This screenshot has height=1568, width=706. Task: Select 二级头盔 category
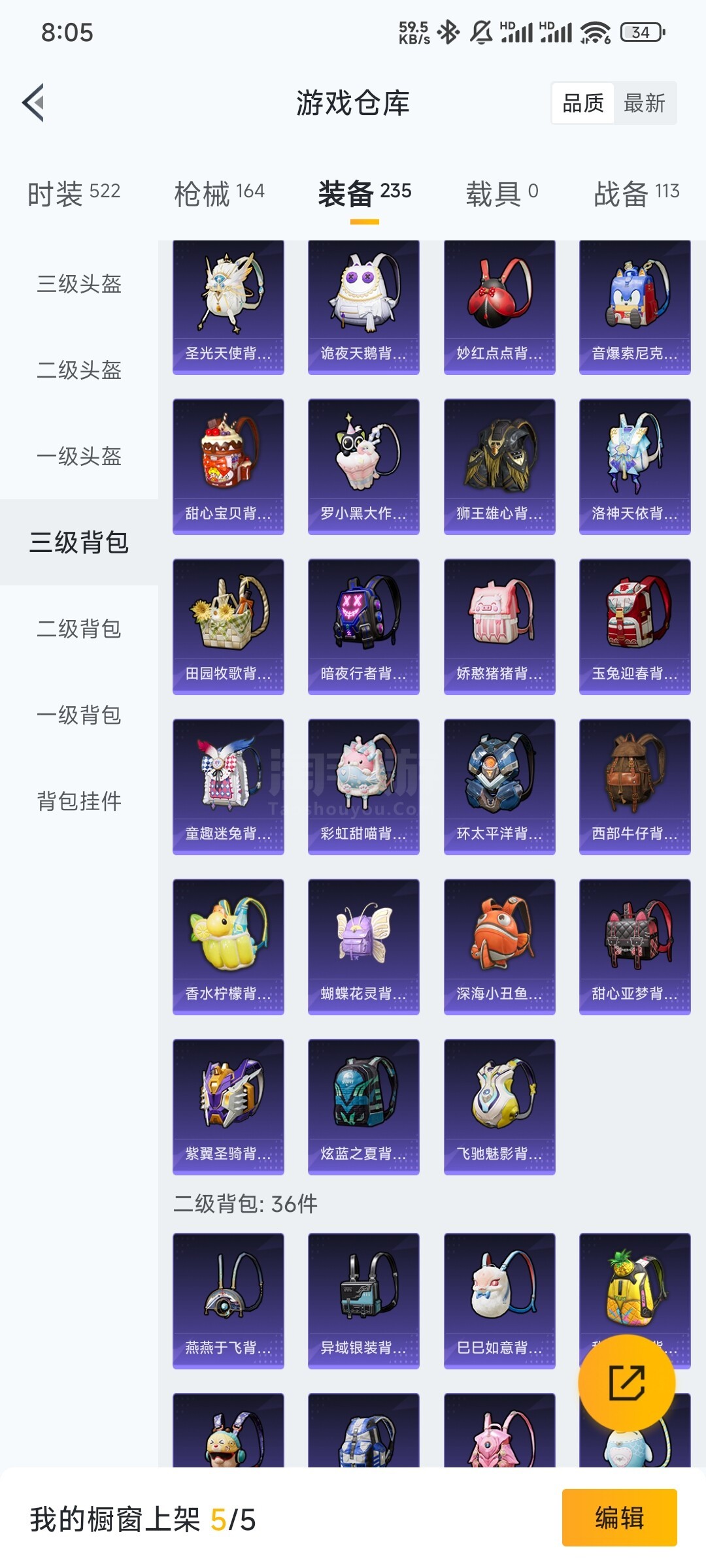pos(79,370)
